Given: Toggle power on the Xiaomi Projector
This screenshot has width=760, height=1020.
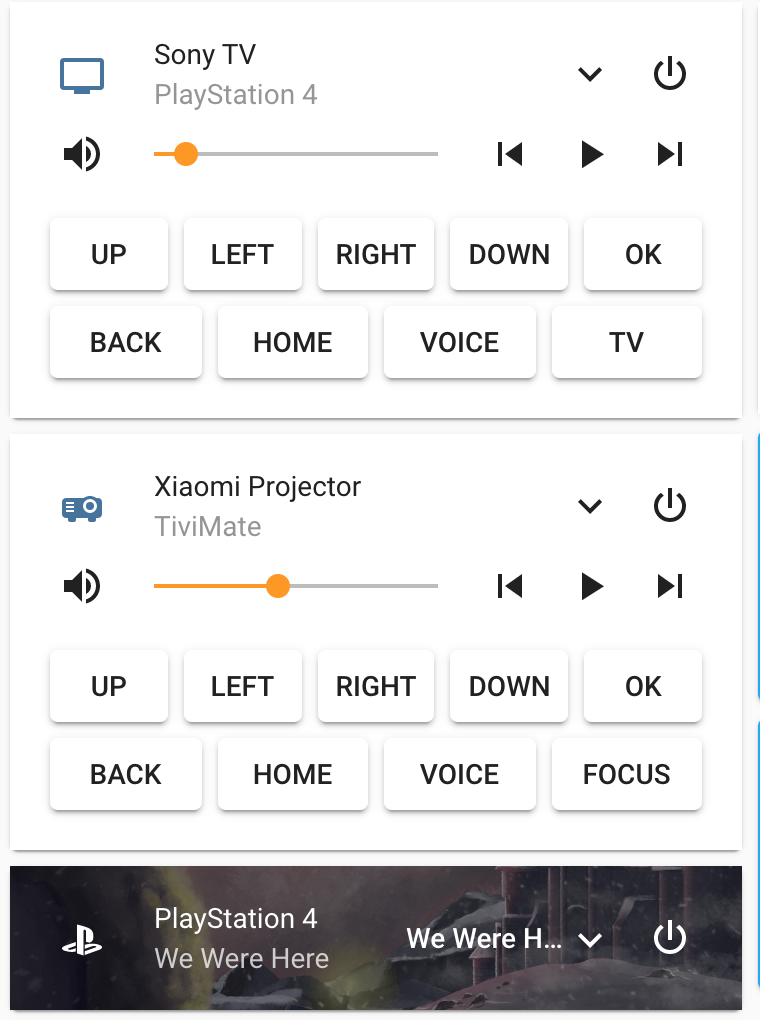Looking at the screenshot, I should coord(669,506).
